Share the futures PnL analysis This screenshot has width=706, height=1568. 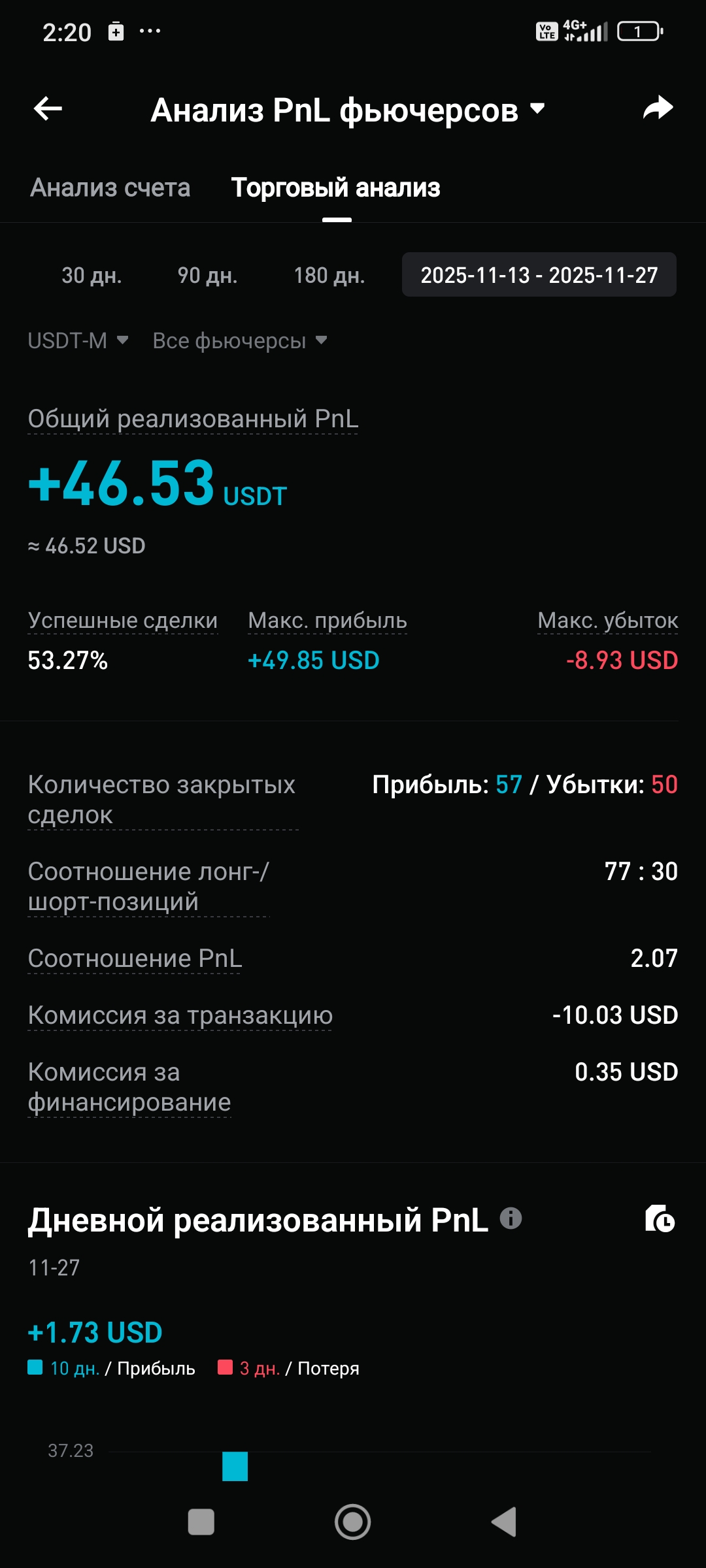coord(658,108)
